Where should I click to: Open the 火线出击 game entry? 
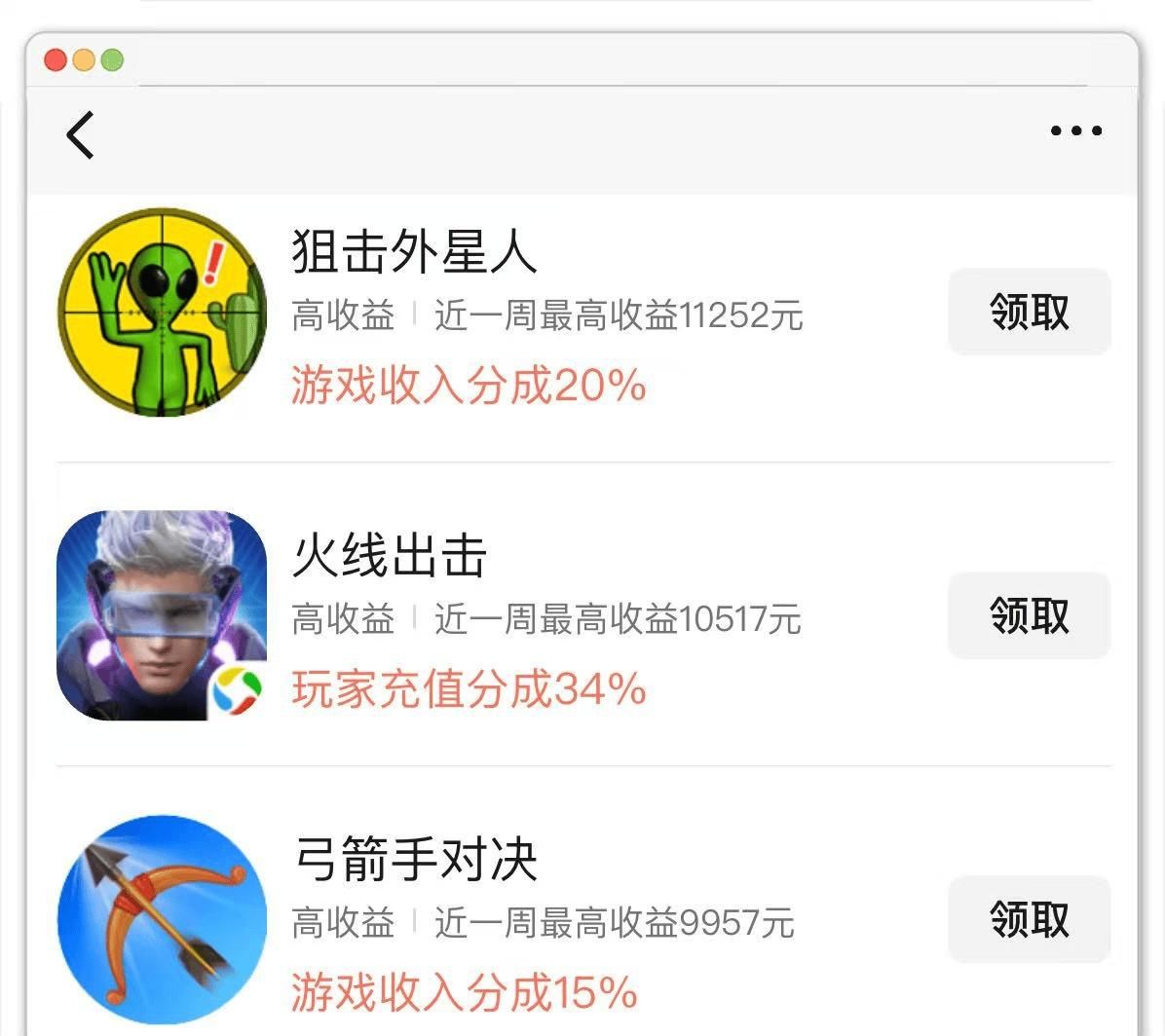tap(390, 556)
